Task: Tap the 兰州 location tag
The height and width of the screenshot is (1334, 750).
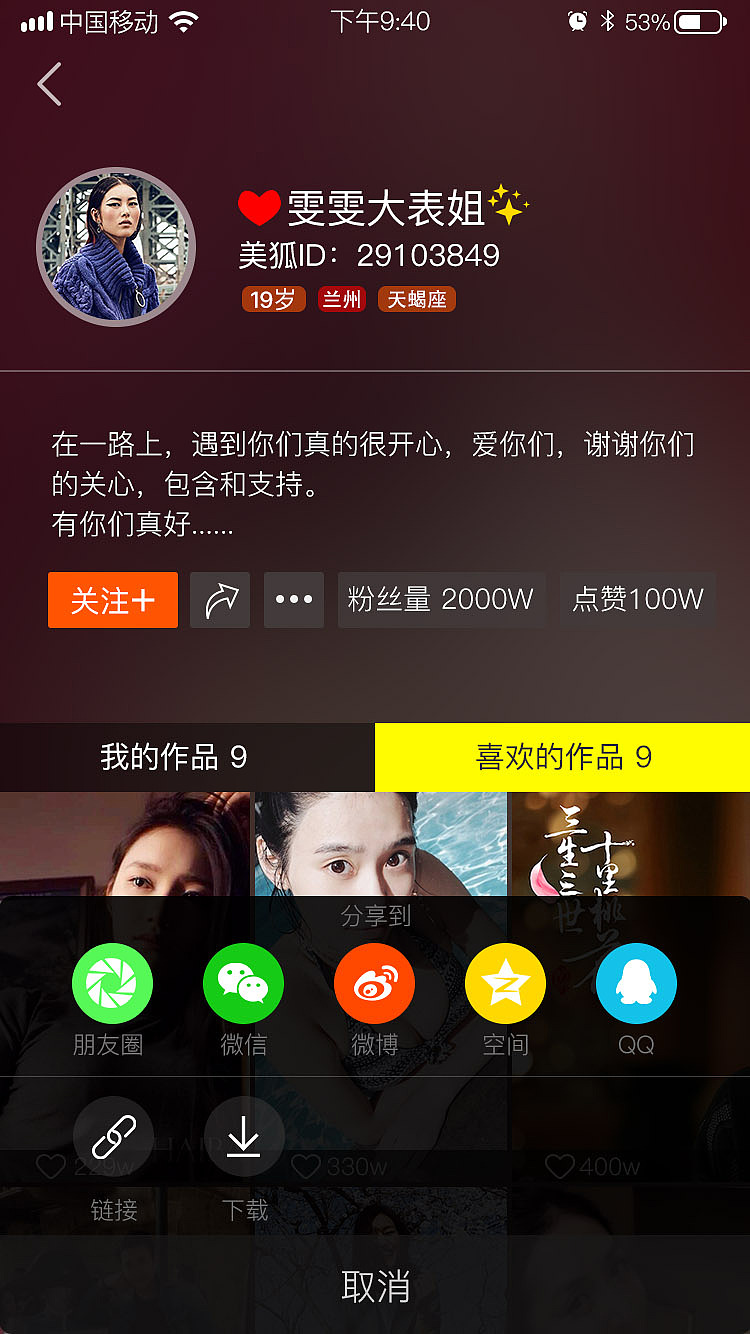Action: tap(342, 299)
